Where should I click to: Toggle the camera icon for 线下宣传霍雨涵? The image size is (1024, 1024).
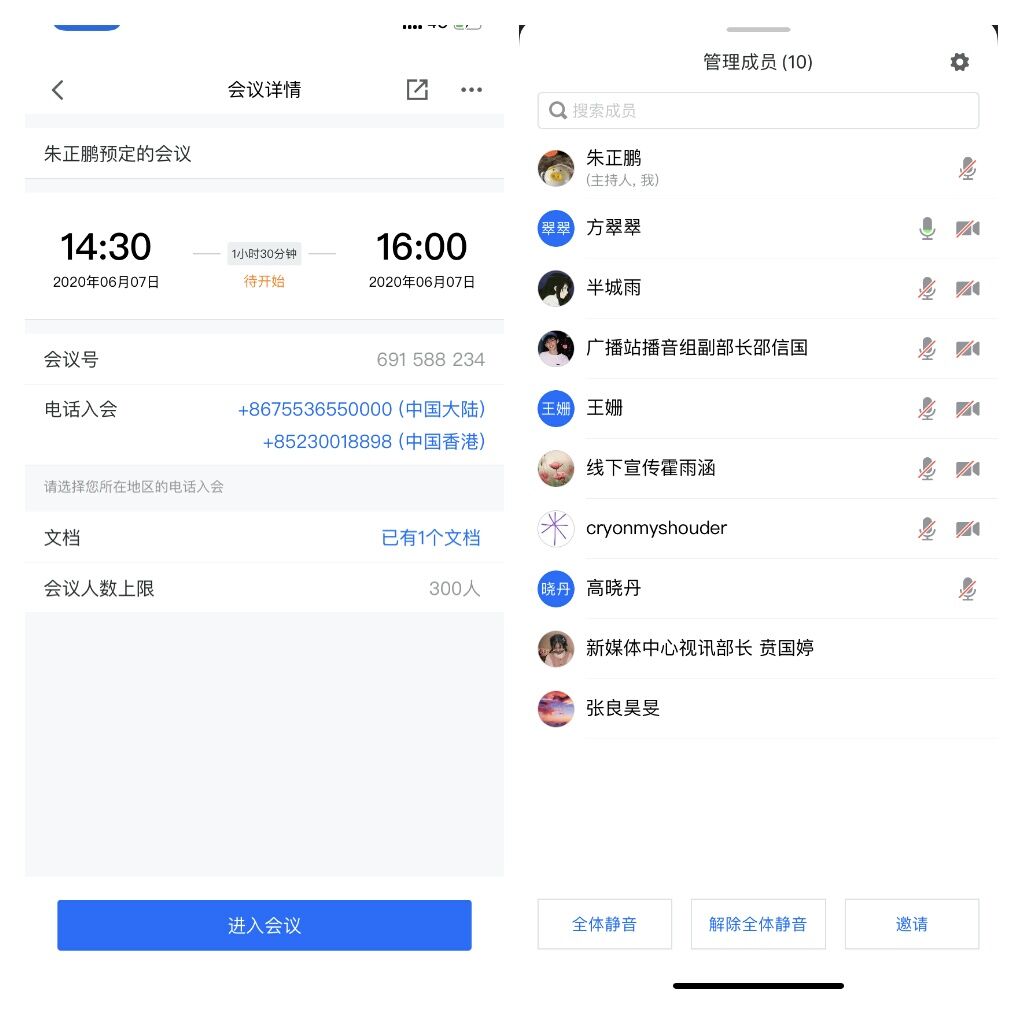967,469
